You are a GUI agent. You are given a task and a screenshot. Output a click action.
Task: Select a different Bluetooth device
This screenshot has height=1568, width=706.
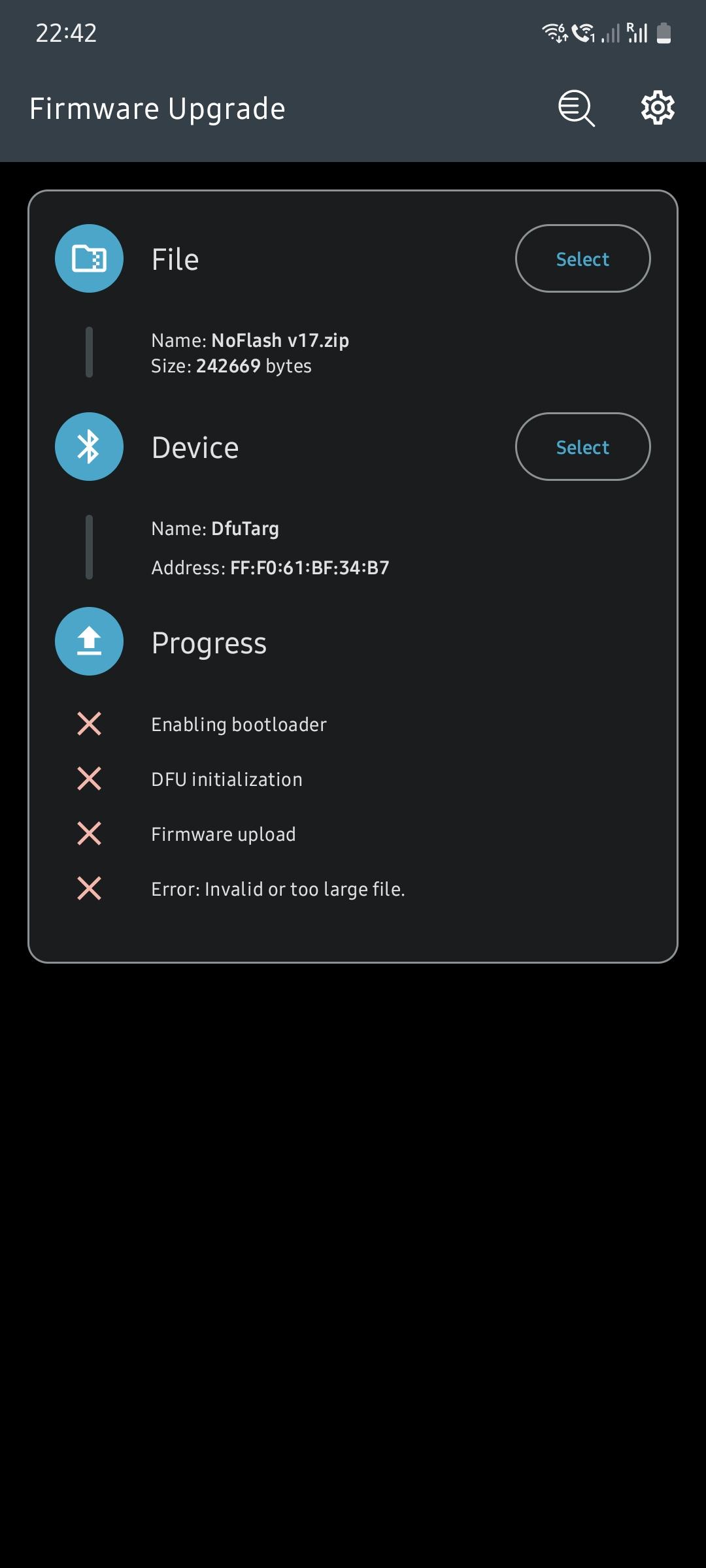582,447
